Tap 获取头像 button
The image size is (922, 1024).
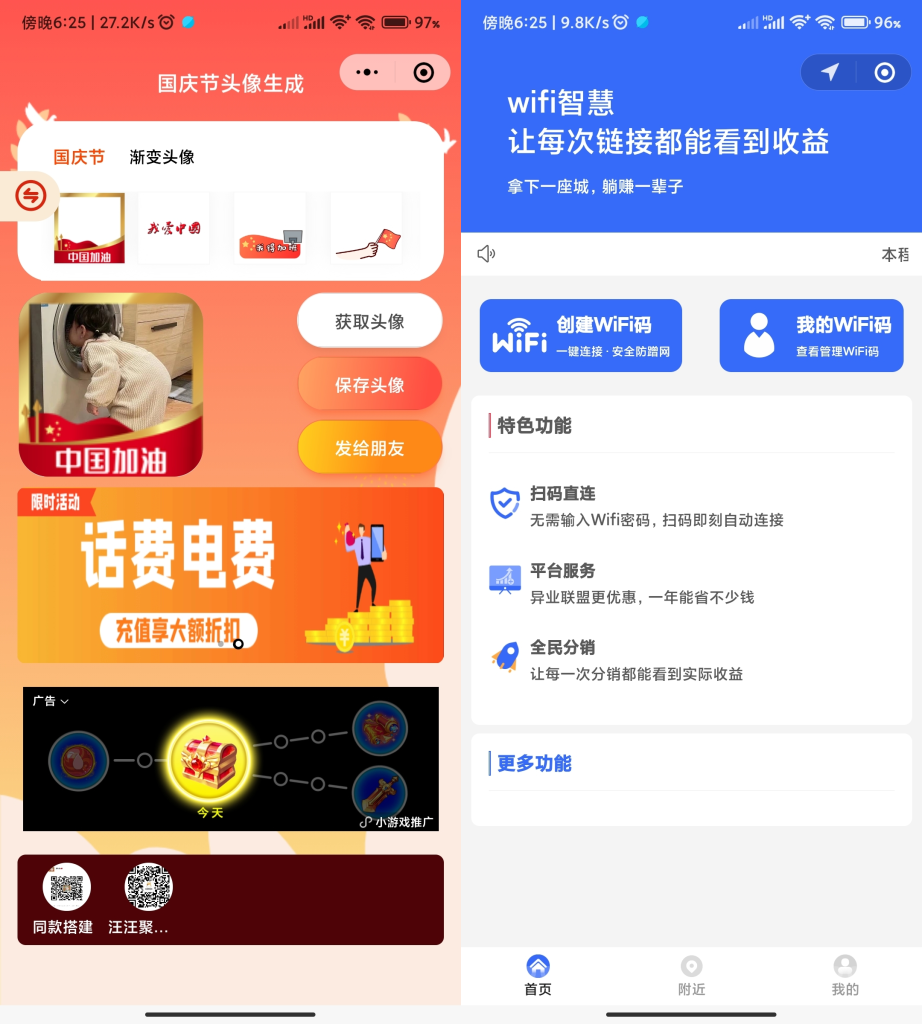(x=369, y=321)
